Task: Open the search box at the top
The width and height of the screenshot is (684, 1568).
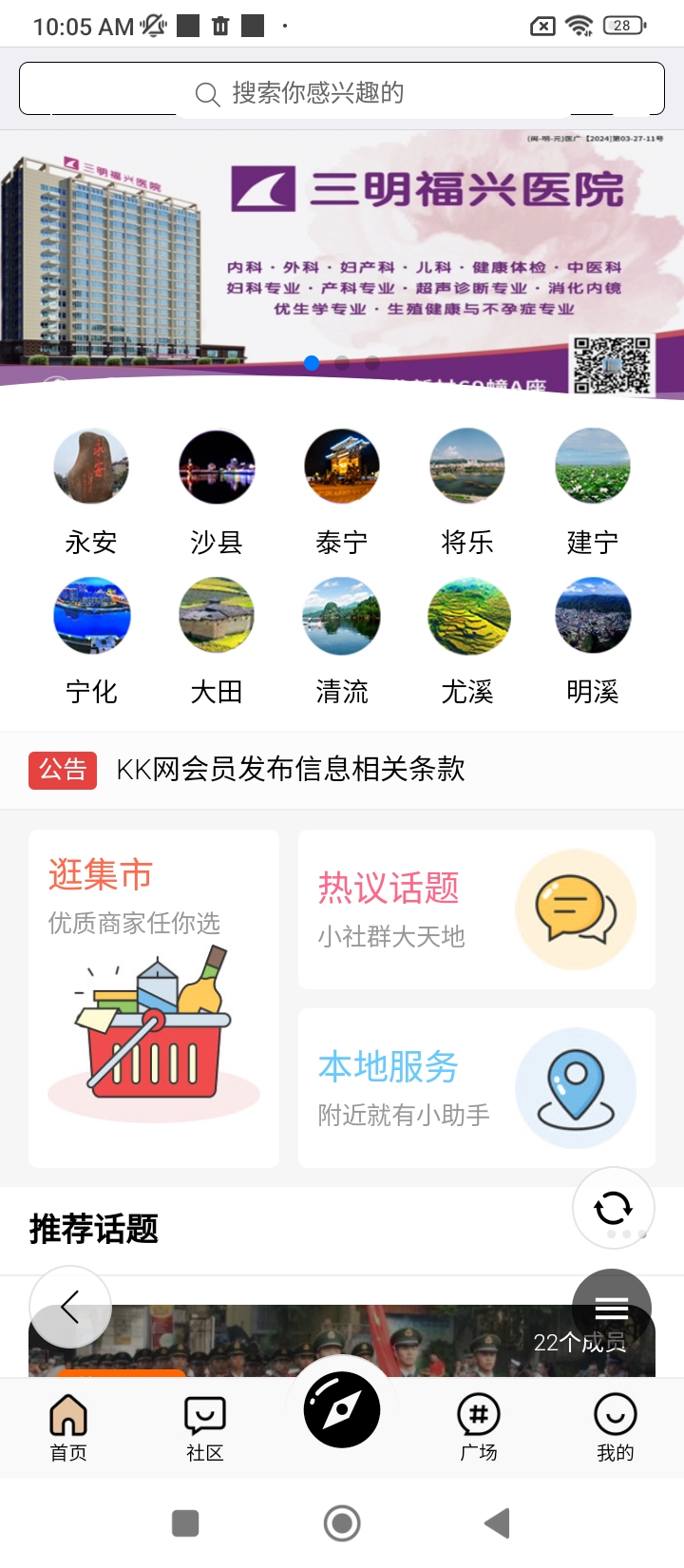Action: tap(342, 92)
